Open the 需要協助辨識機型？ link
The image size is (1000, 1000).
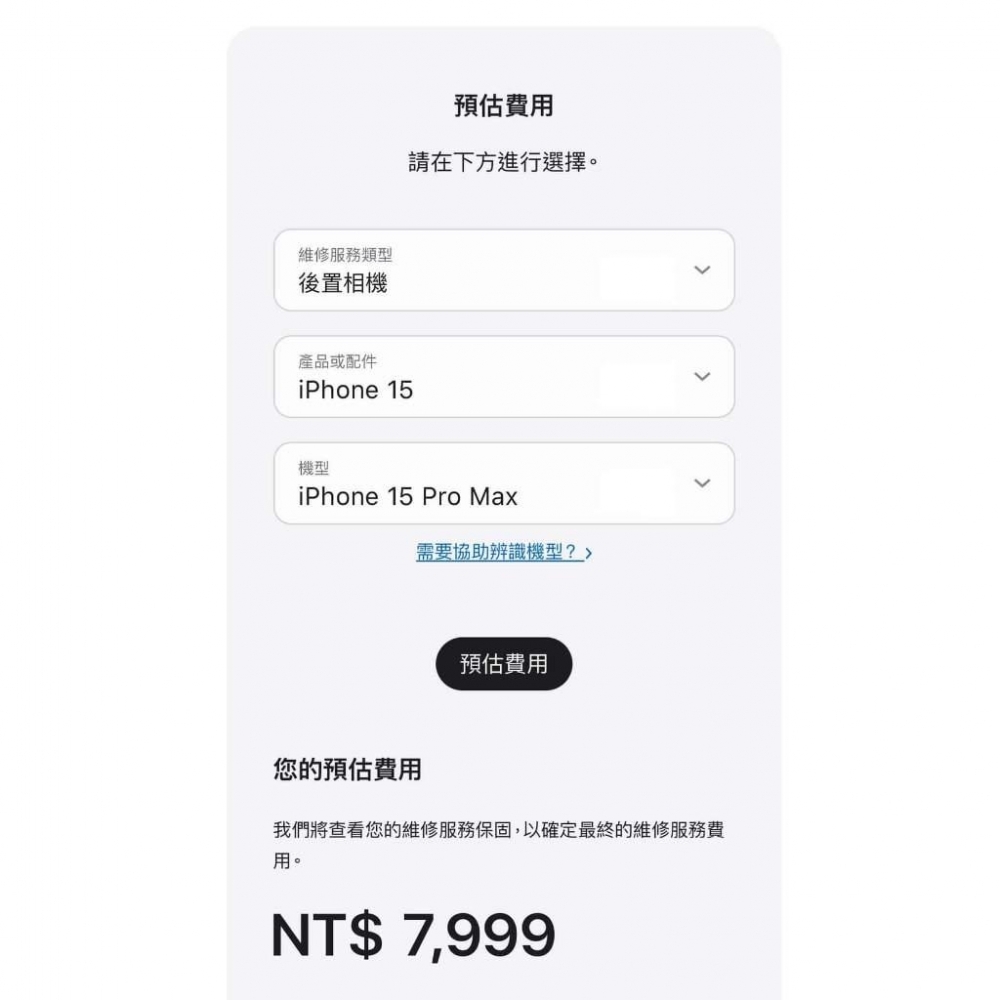tap(503, 552)
